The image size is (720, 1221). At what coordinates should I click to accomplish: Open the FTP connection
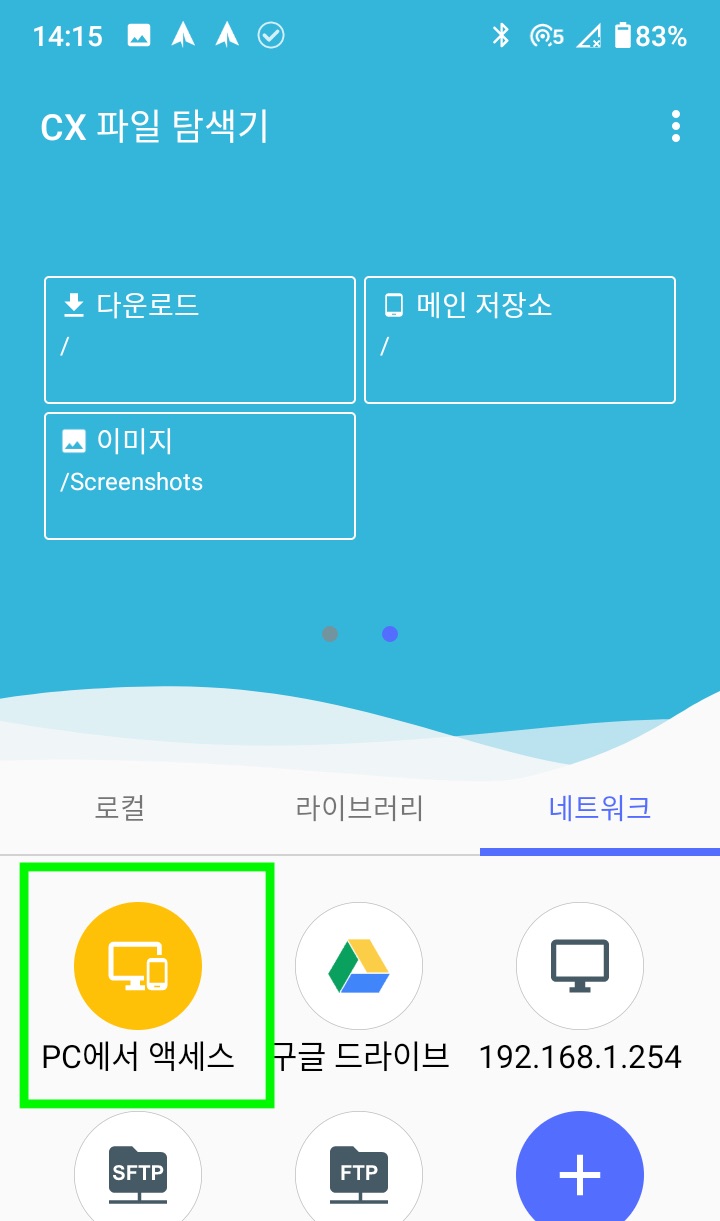(359, 1172)
